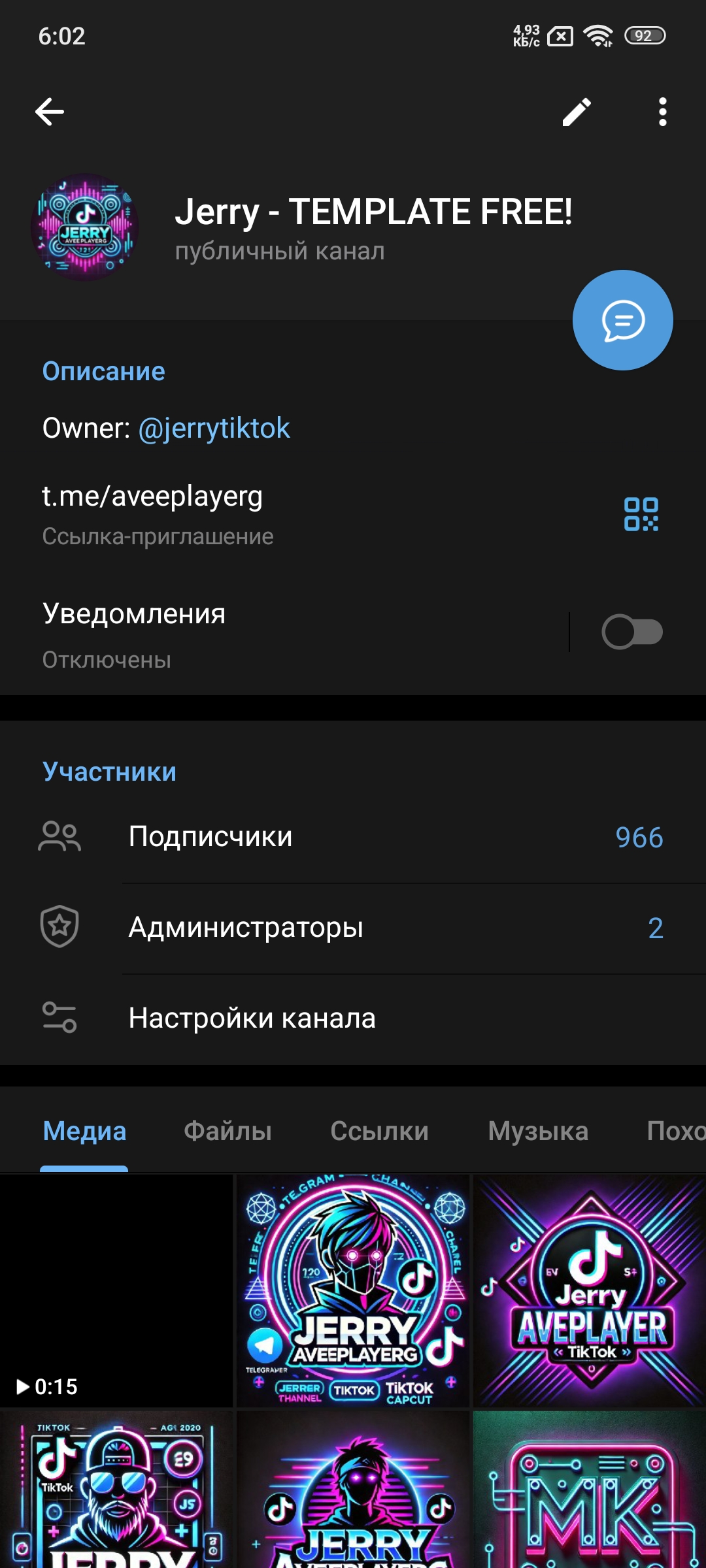Image resolution: width=706 pixels, height=1568 pixels.
Task: Select the Медиа tab
Action: click(84, 1131)
